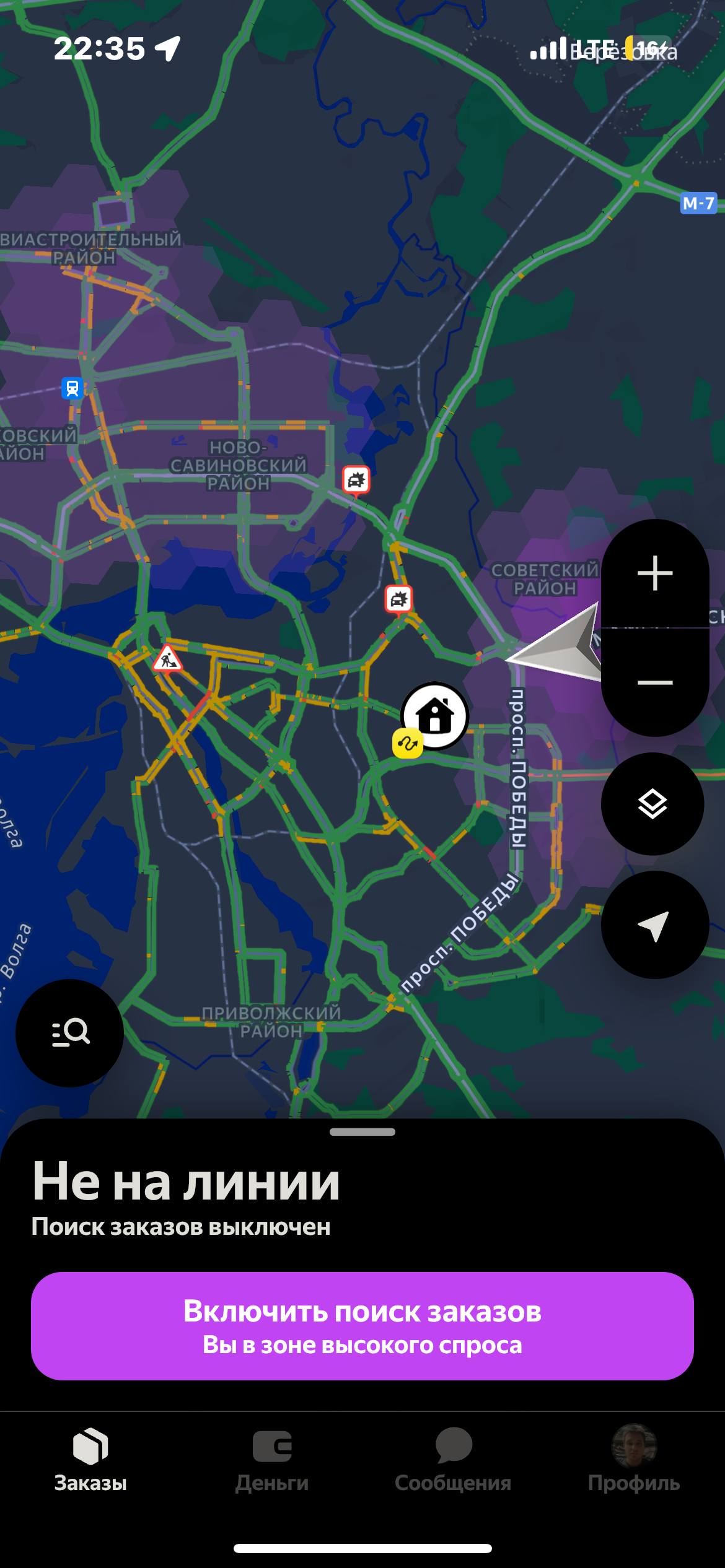Open the order search list button
Viewport: 725px width, 1568px height.
pyautogui.click(x=70, y=1032)
